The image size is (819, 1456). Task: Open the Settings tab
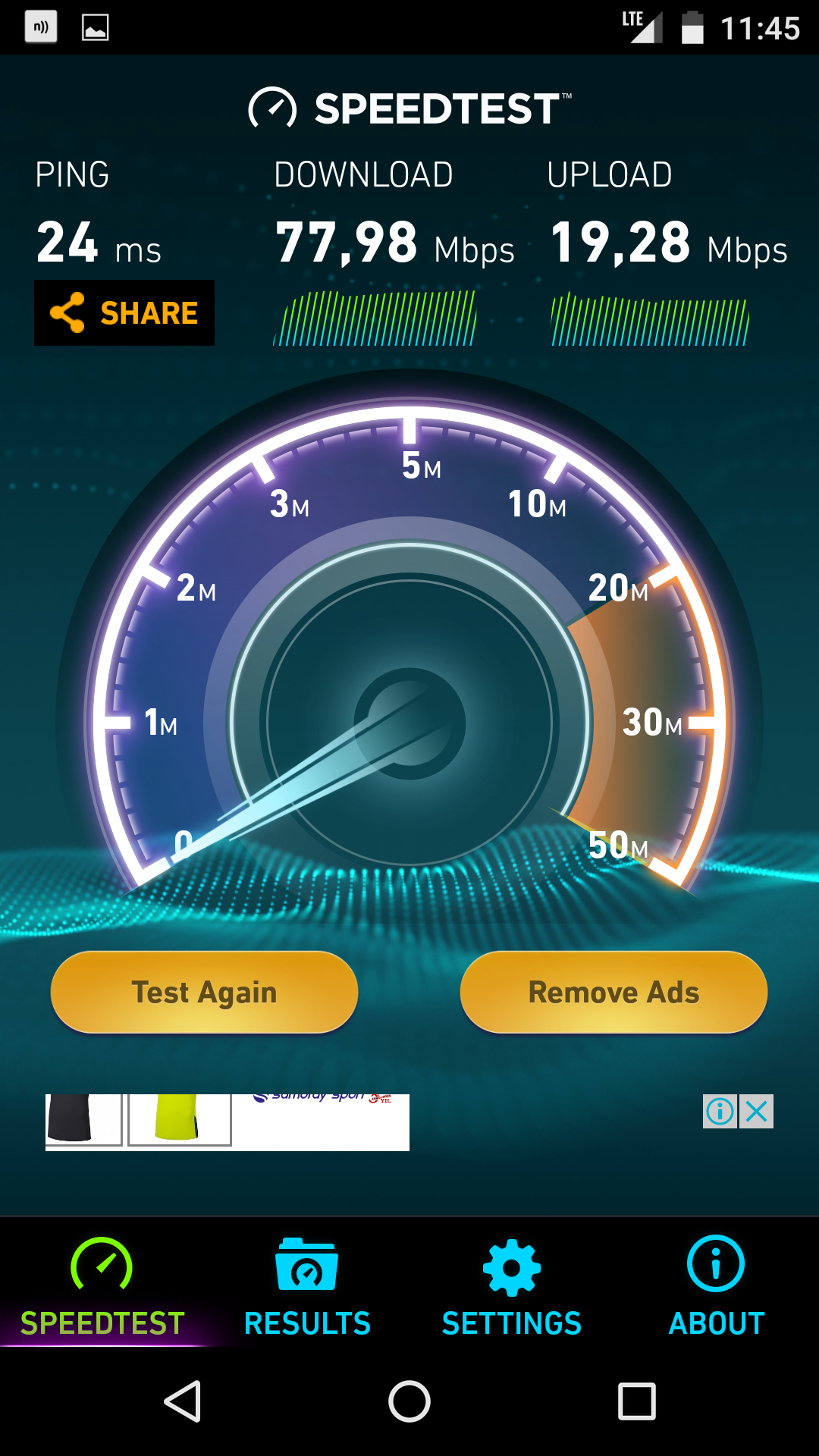click(x=512, y=1286)
